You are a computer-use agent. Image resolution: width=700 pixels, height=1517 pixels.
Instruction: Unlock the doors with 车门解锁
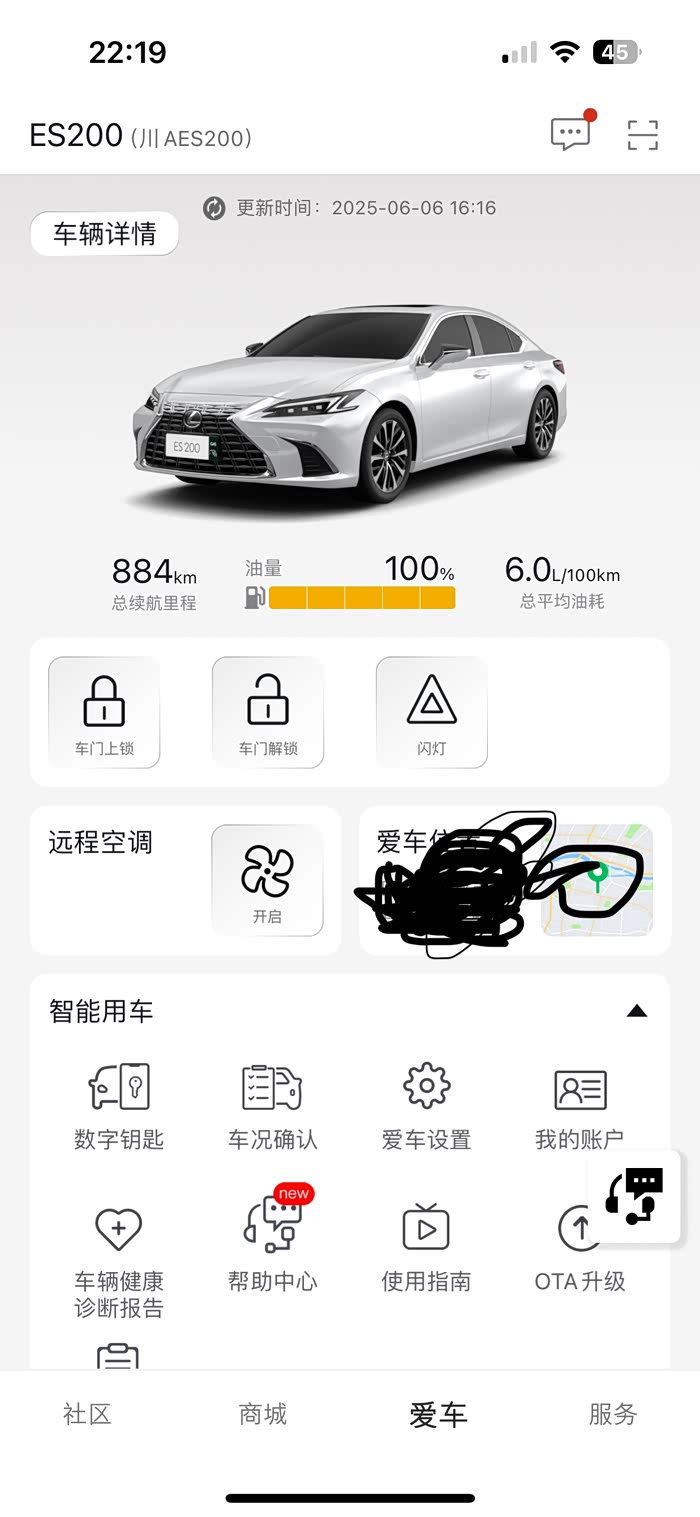point(268,711)
